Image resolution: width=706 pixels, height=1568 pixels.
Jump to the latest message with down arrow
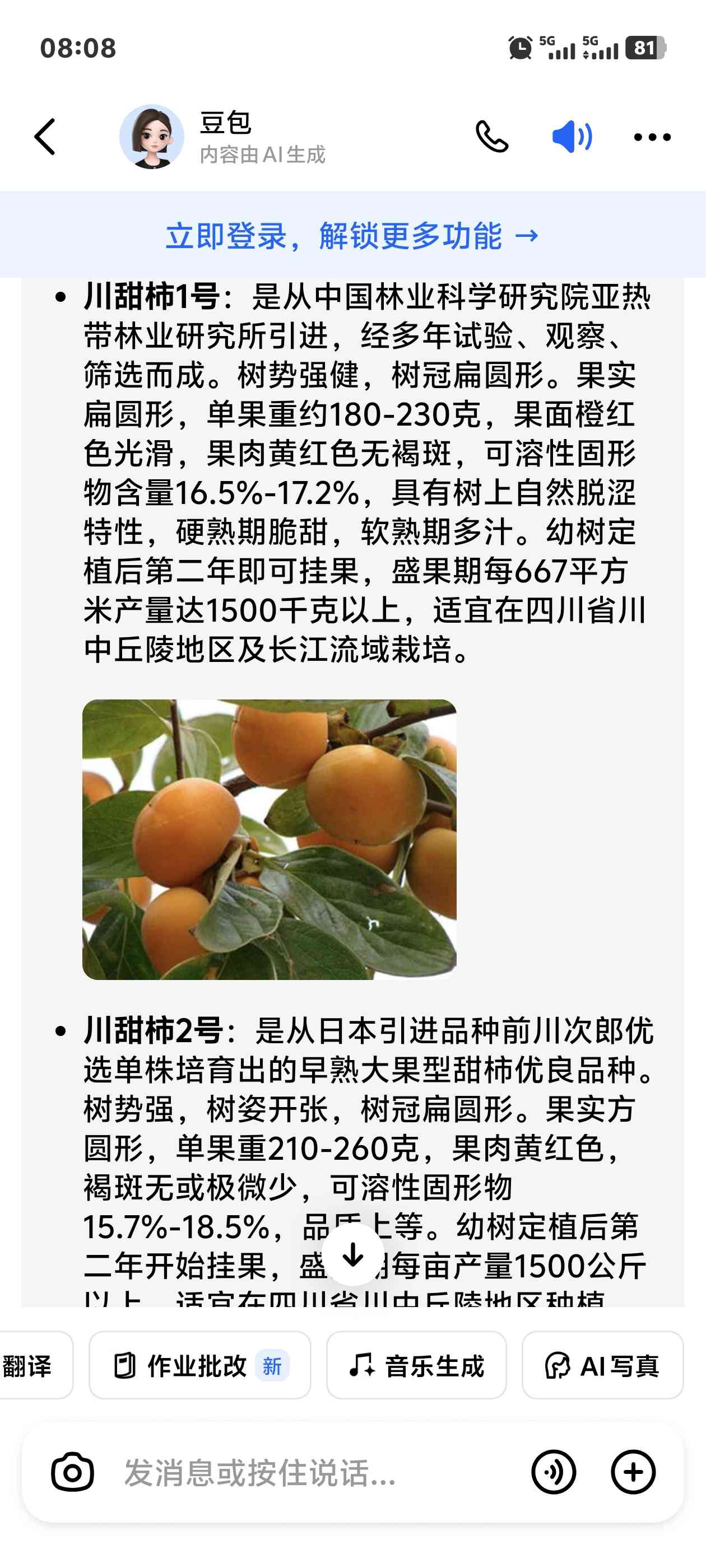coord(352,1254)
